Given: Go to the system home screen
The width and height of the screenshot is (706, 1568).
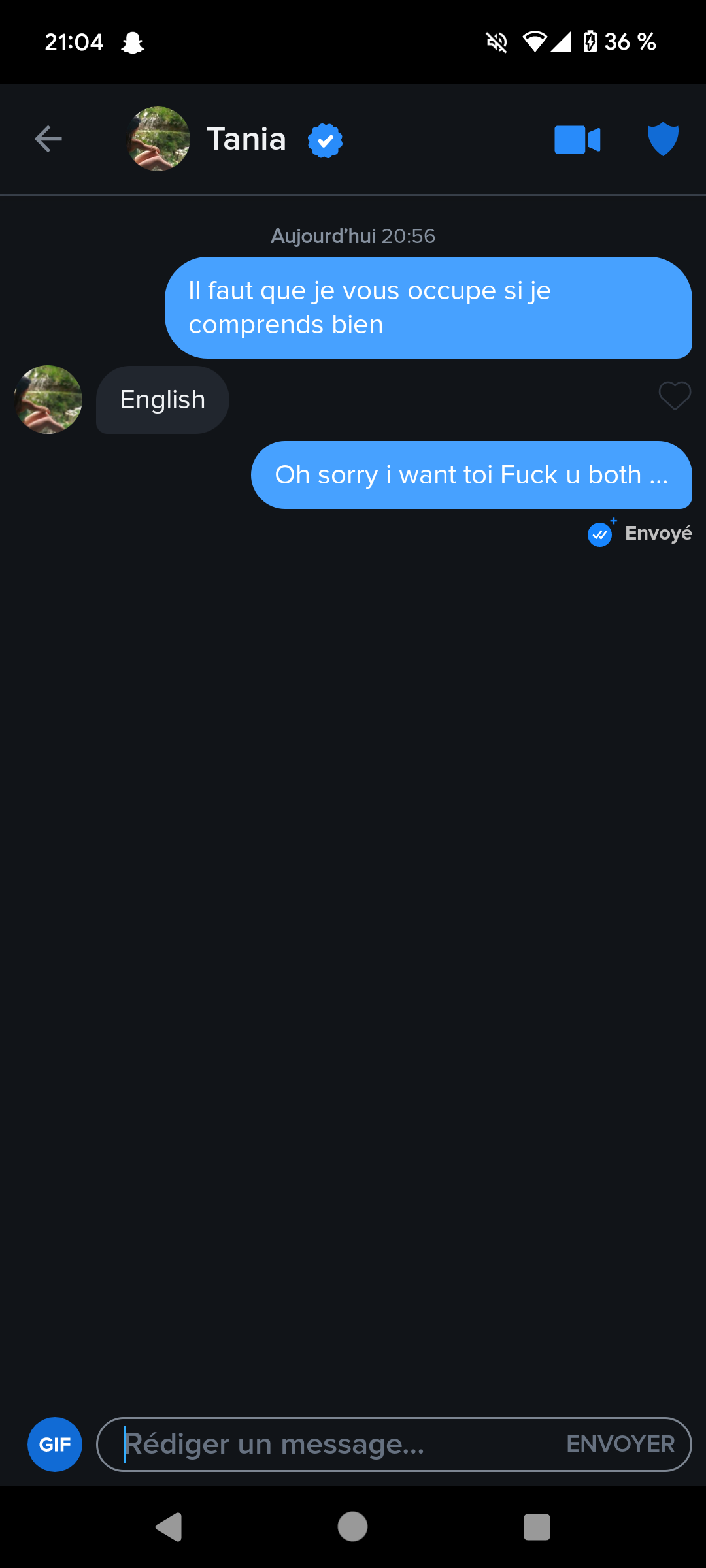Looking at the screenshot, I should tap(352, 1527).
